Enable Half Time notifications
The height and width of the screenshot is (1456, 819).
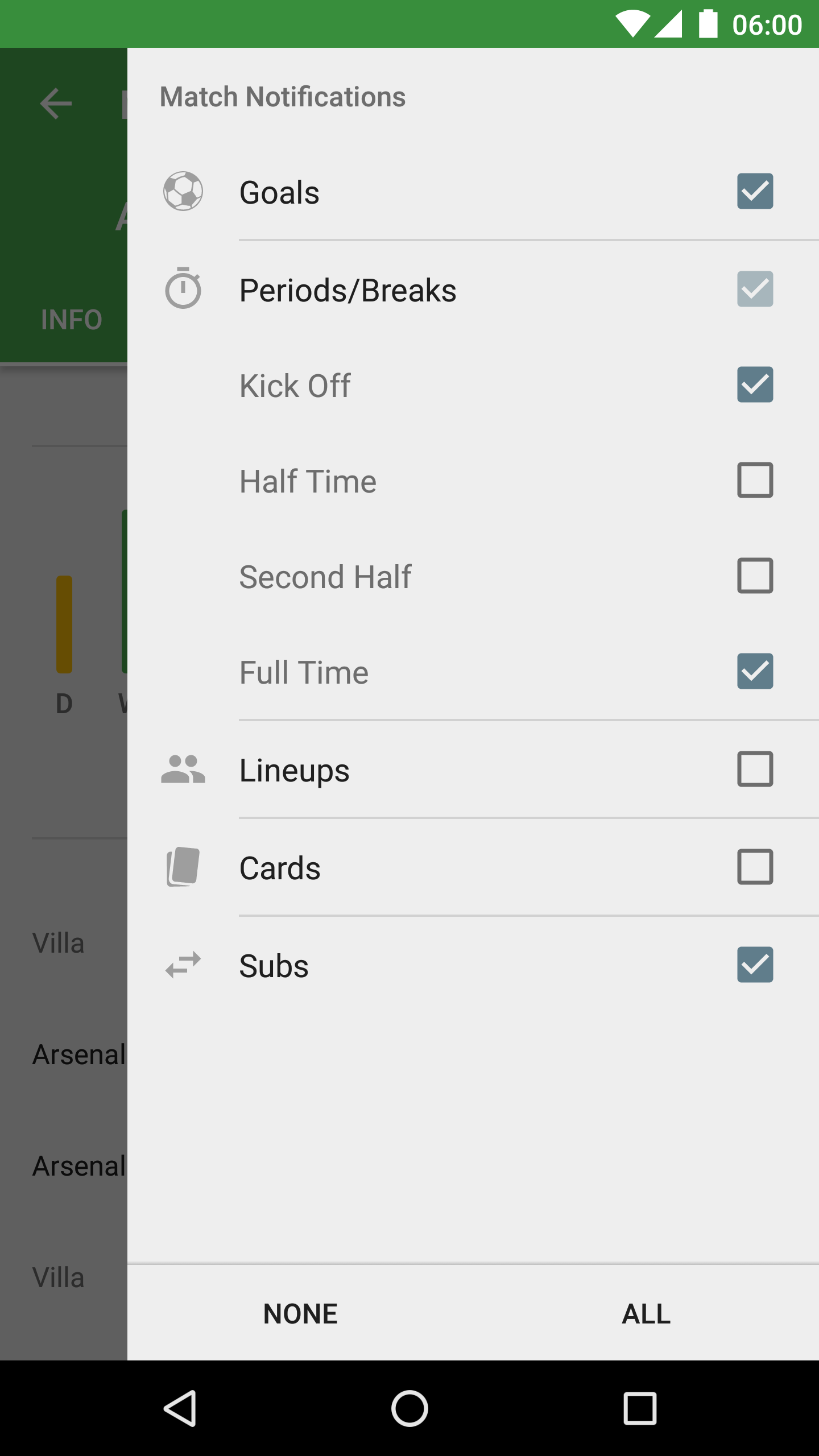tap(755, 480)
